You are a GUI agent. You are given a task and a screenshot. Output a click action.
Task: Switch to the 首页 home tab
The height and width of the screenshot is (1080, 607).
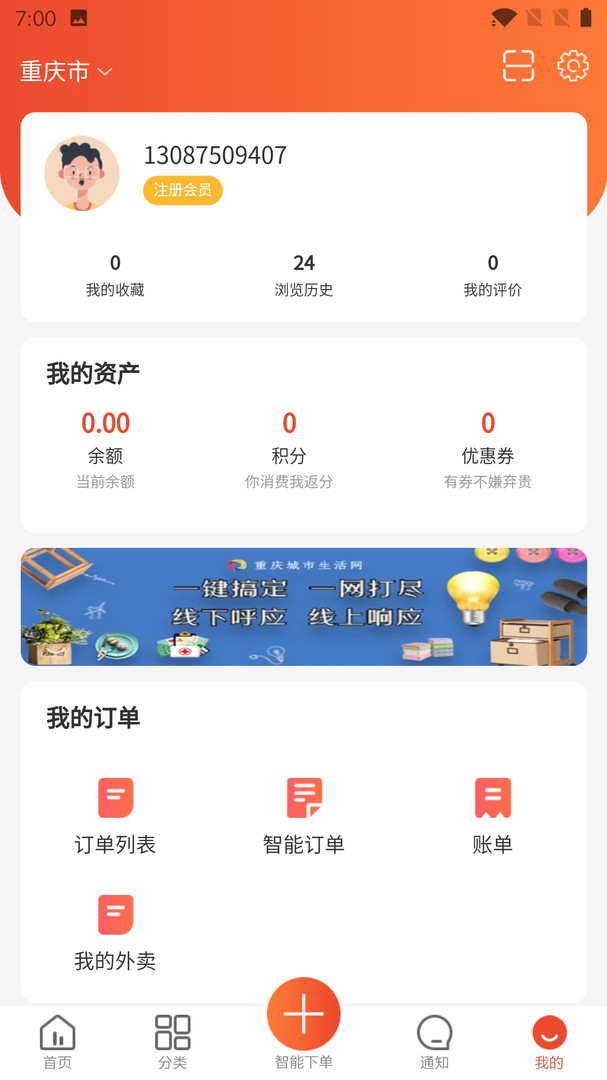(57, 1042)
